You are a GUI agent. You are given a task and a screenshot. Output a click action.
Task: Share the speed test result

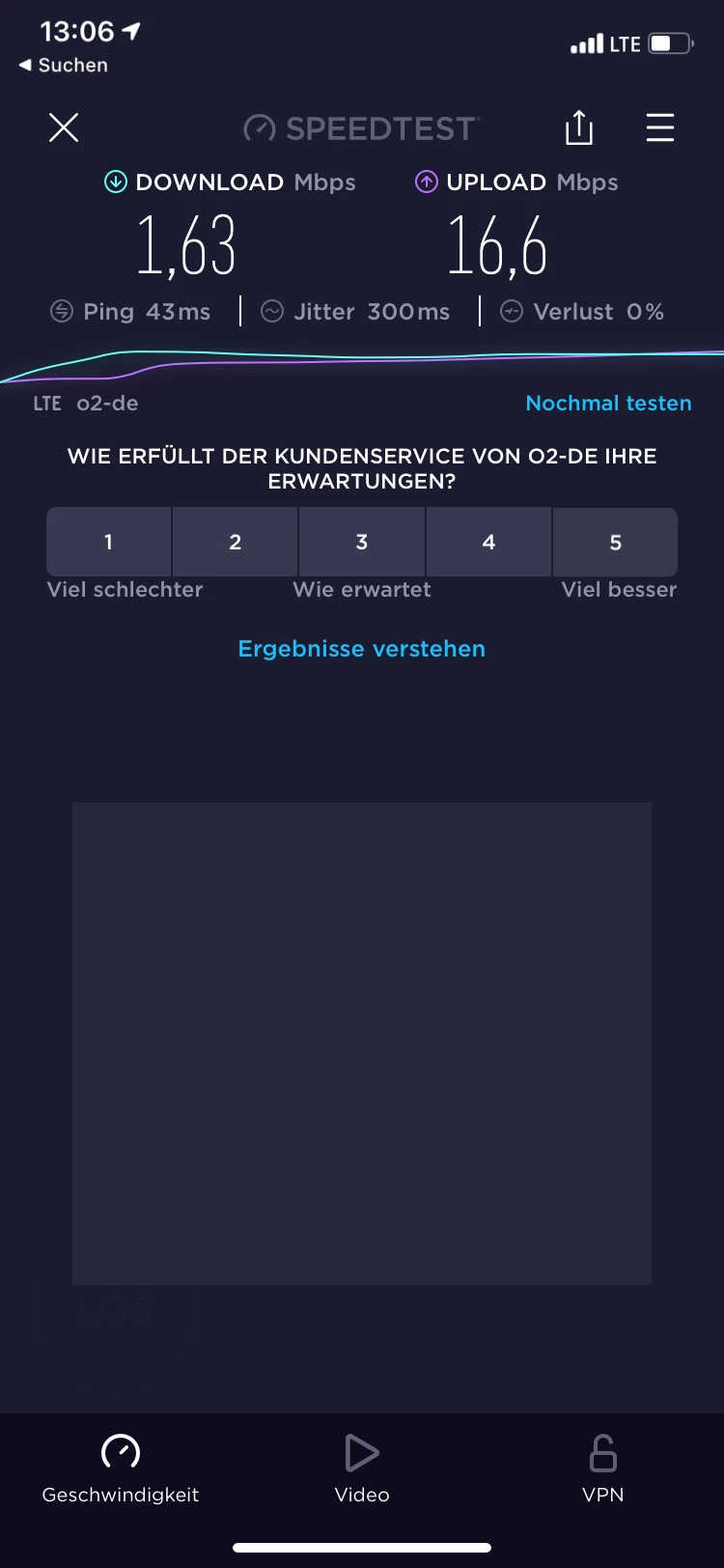578,127
